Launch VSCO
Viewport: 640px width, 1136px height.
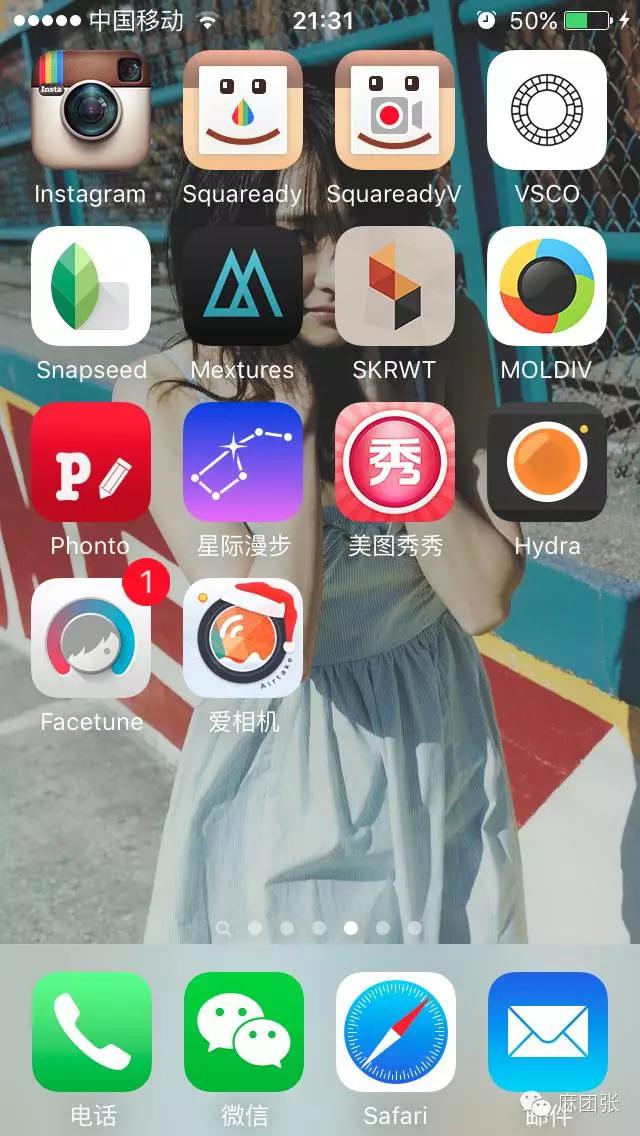pyautogui.click(x=546, y=110)
